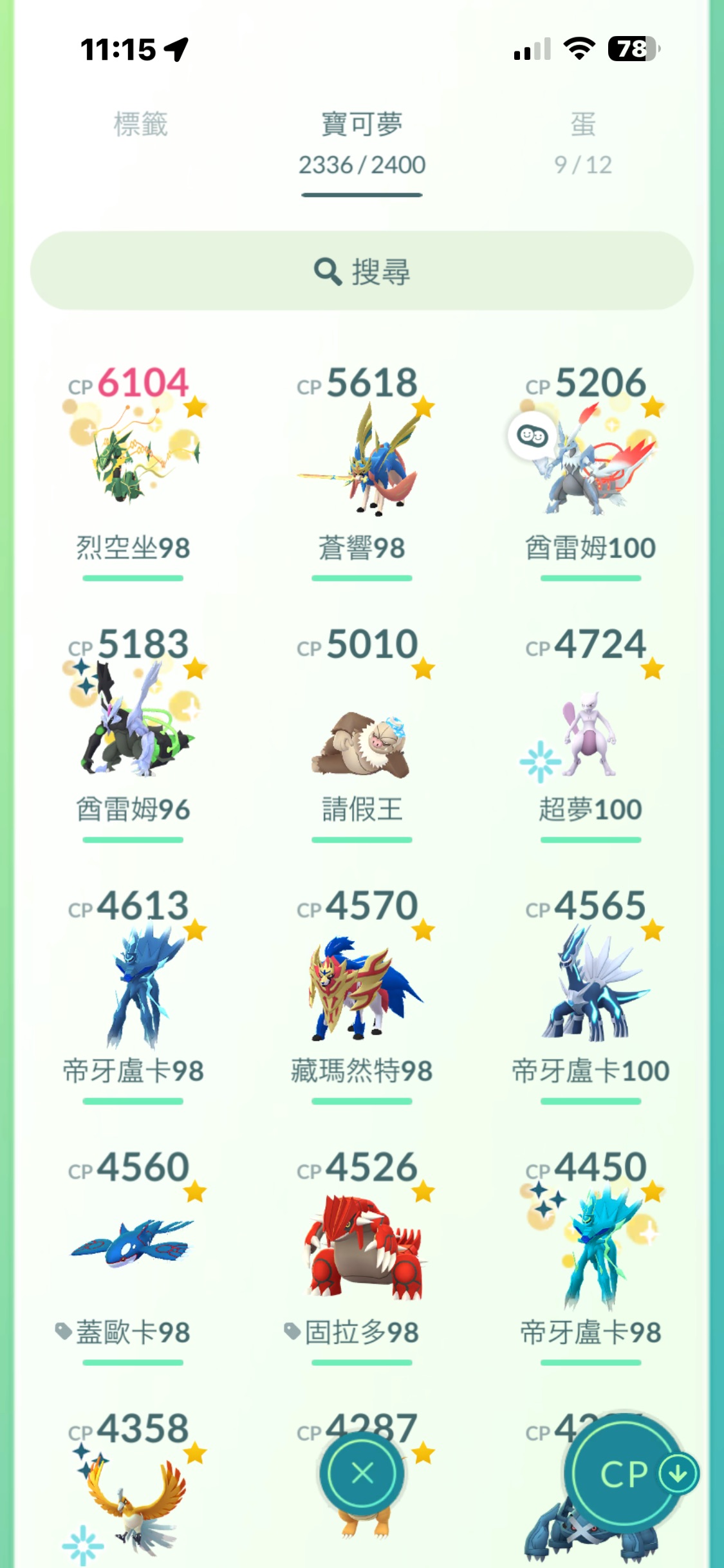
Task: Close the Pokémon list with X button
Action: click(x=362, y=1473)
